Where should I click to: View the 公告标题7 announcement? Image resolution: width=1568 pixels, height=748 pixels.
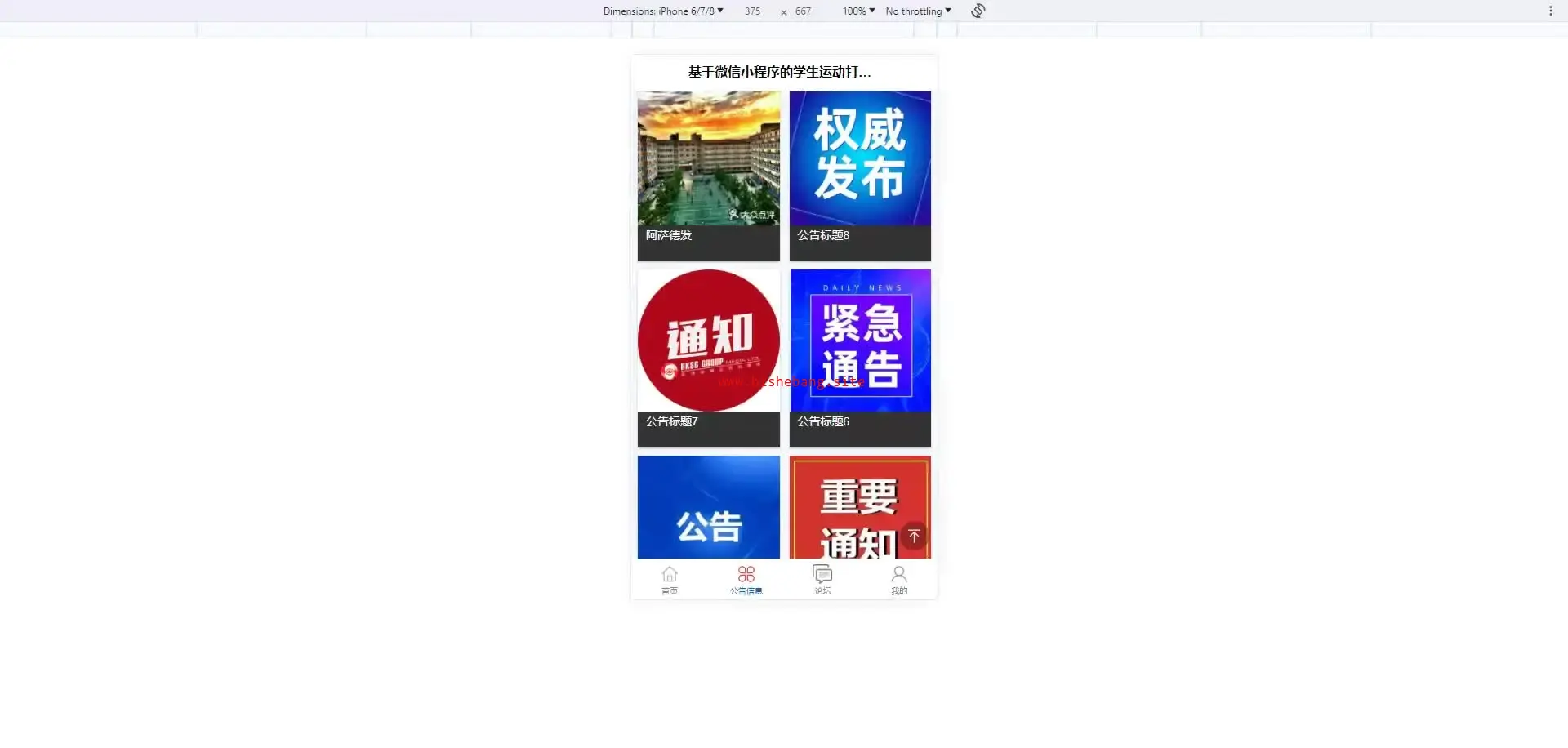[x=708, y=358]
